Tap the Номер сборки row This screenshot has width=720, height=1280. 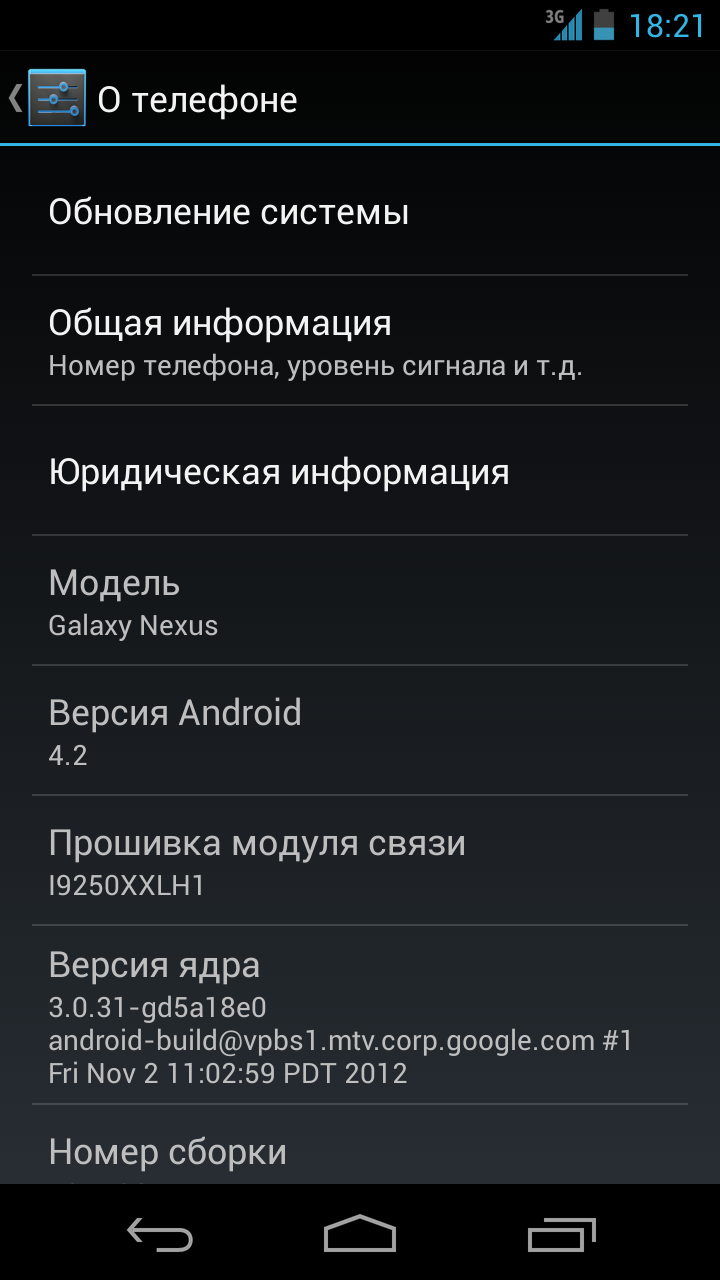pyautogui.click(x=360, y=1146)
